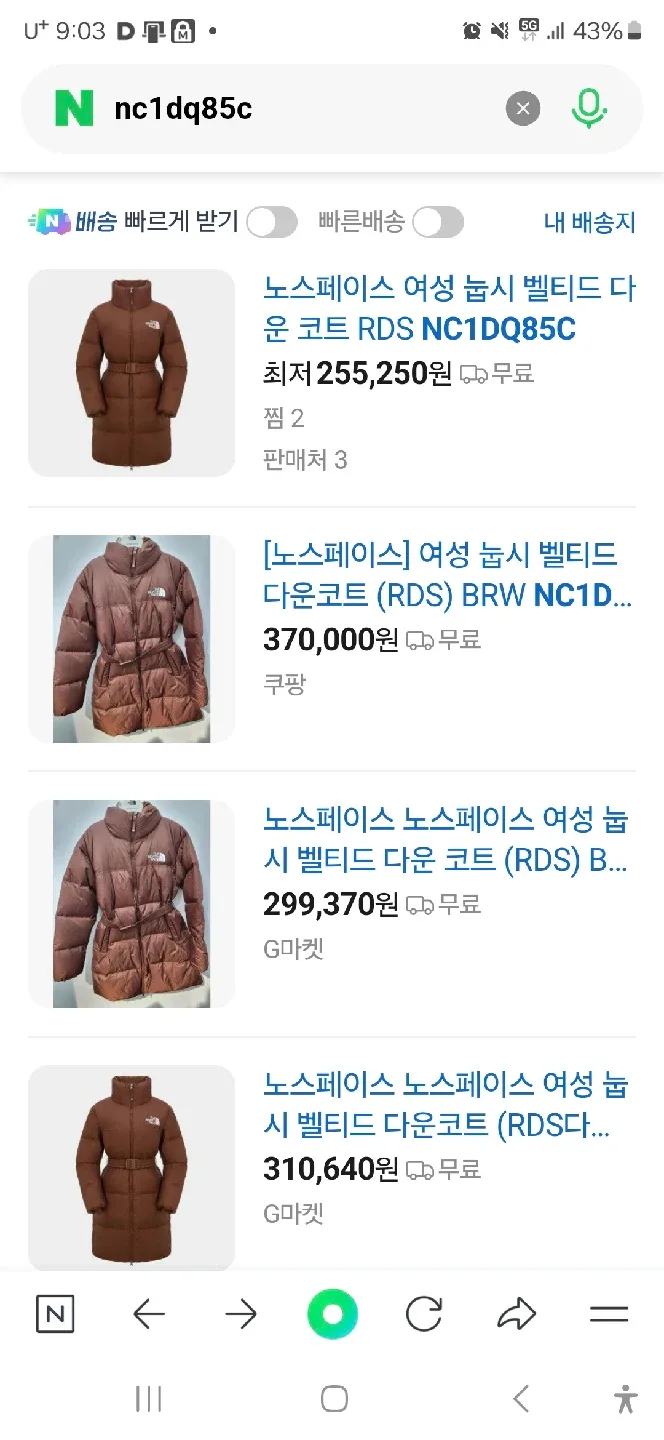The image size is (664, 1440).
Task: Toggle the N배송 빠르게 받기 switch
Action: tap(272, 222)
